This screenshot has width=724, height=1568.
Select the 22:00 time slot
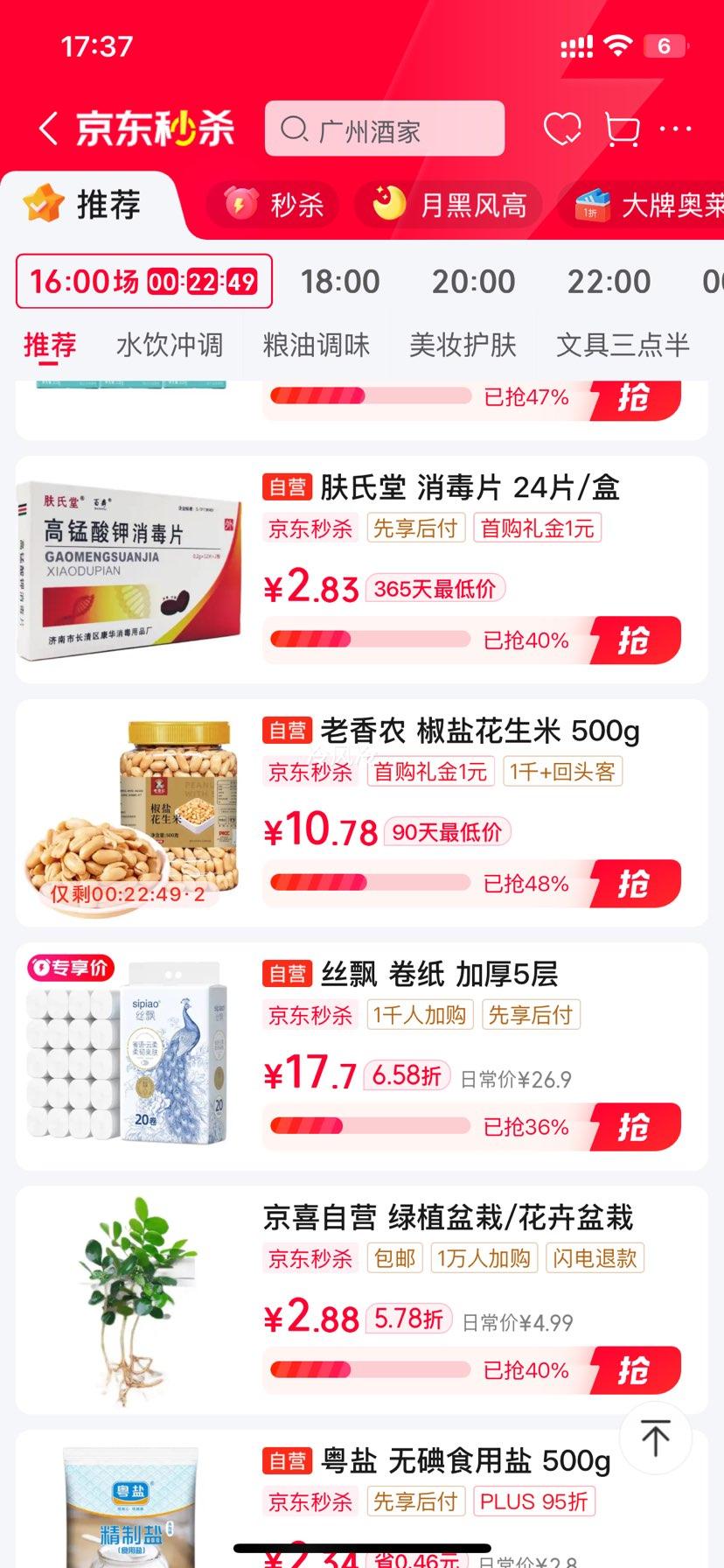[609, 282]
